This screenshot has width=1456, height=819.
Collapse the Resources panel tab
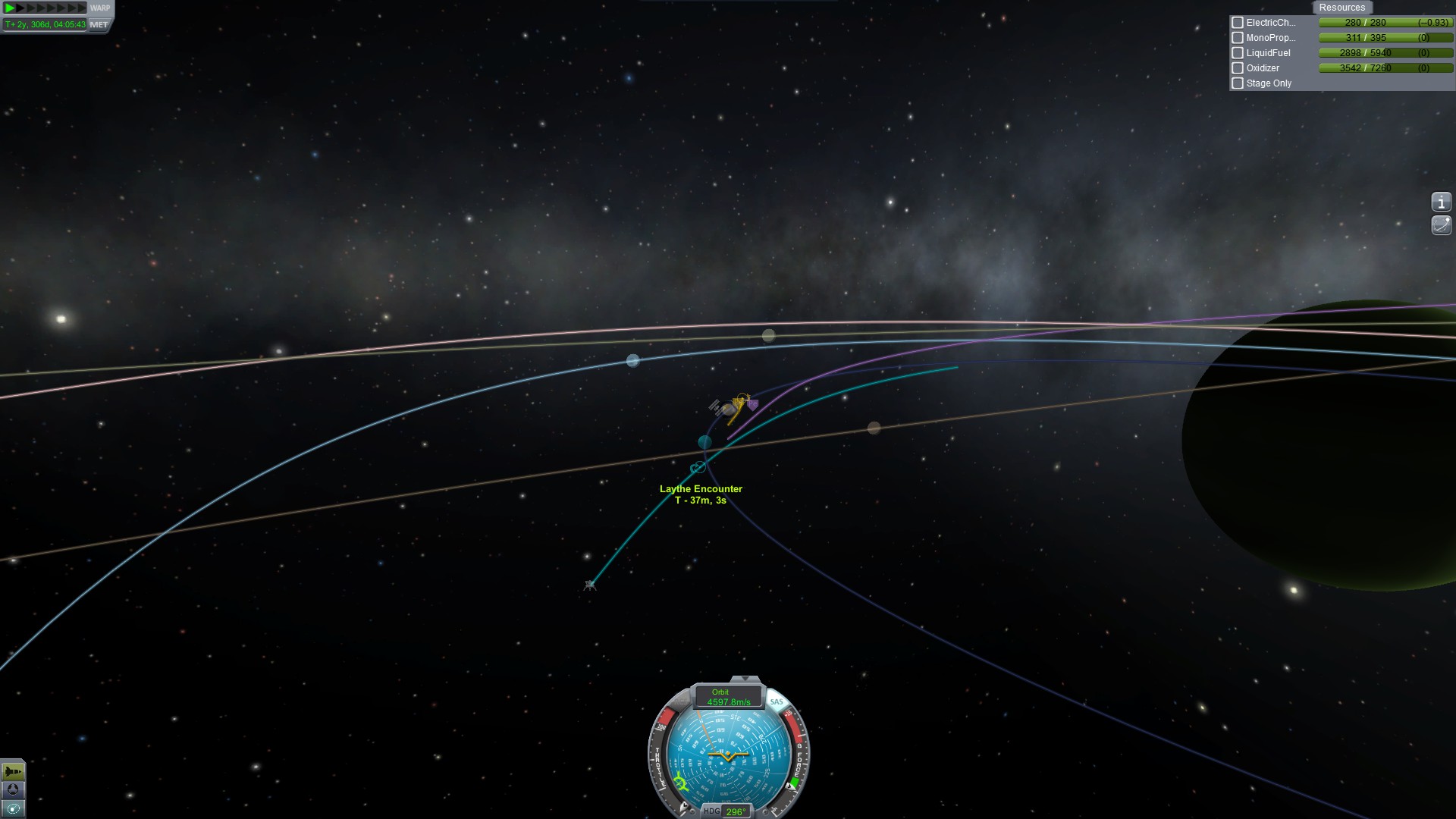[x=1341, y=8]
